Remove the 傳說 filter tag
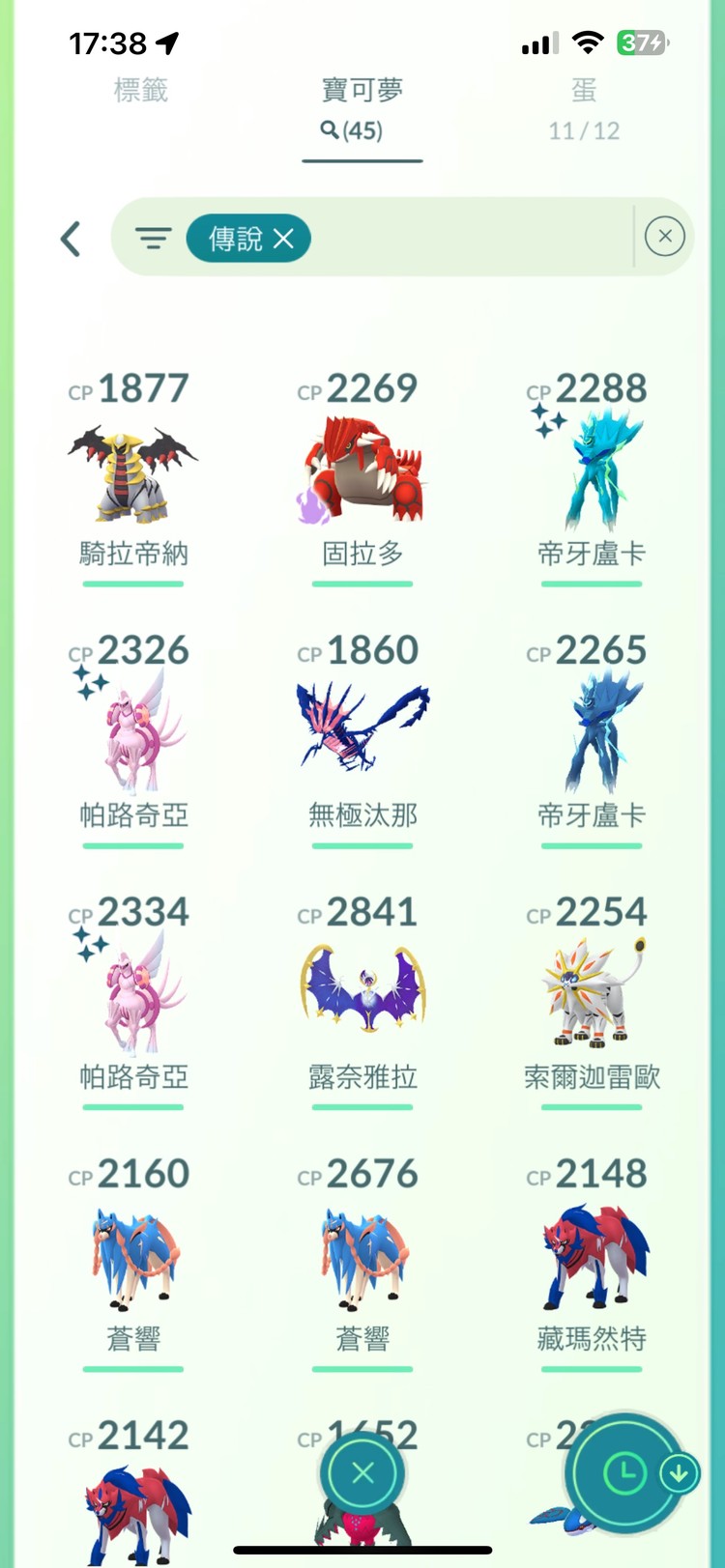This screenshot has height=1568, width=725. pos(283,238)
